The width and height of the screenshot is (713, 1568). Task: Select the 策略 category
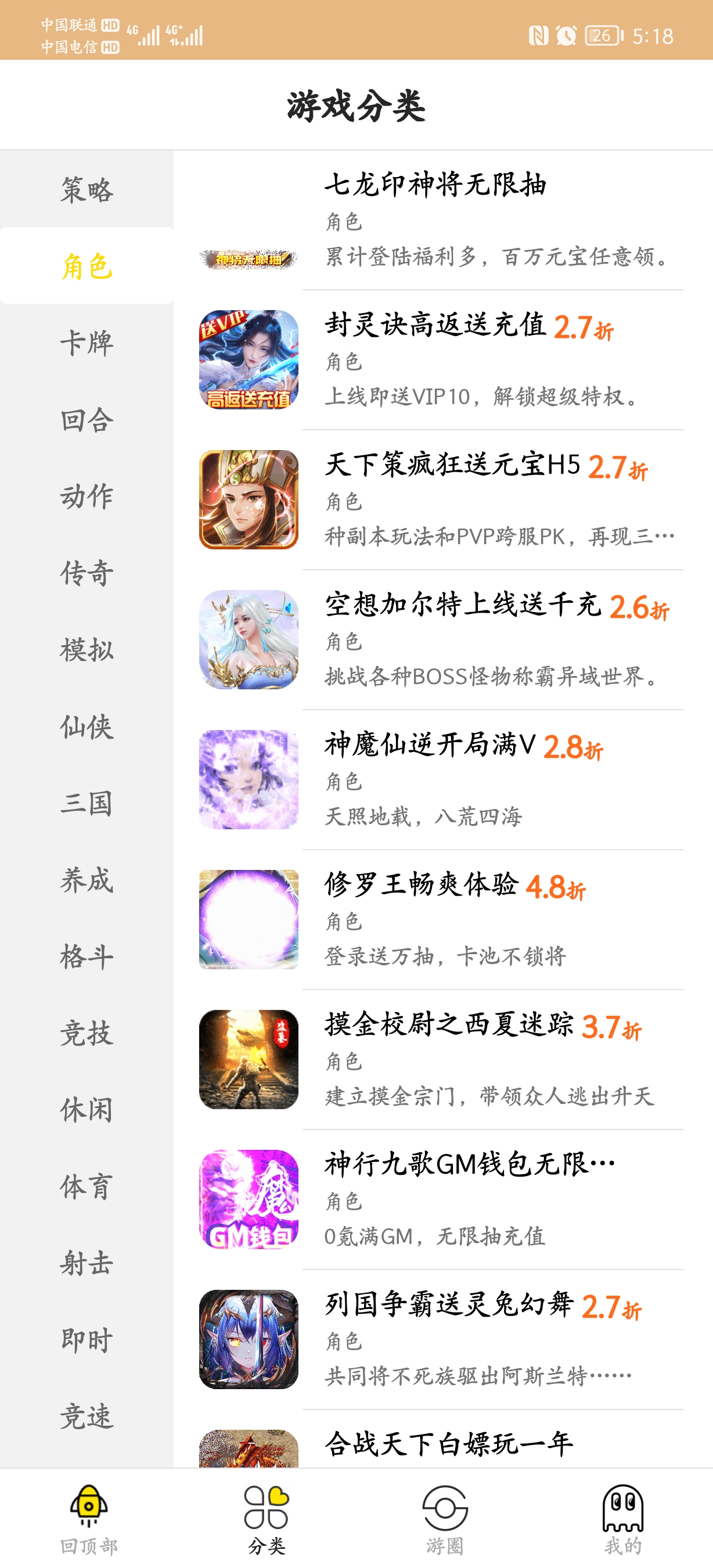(87, 189)
